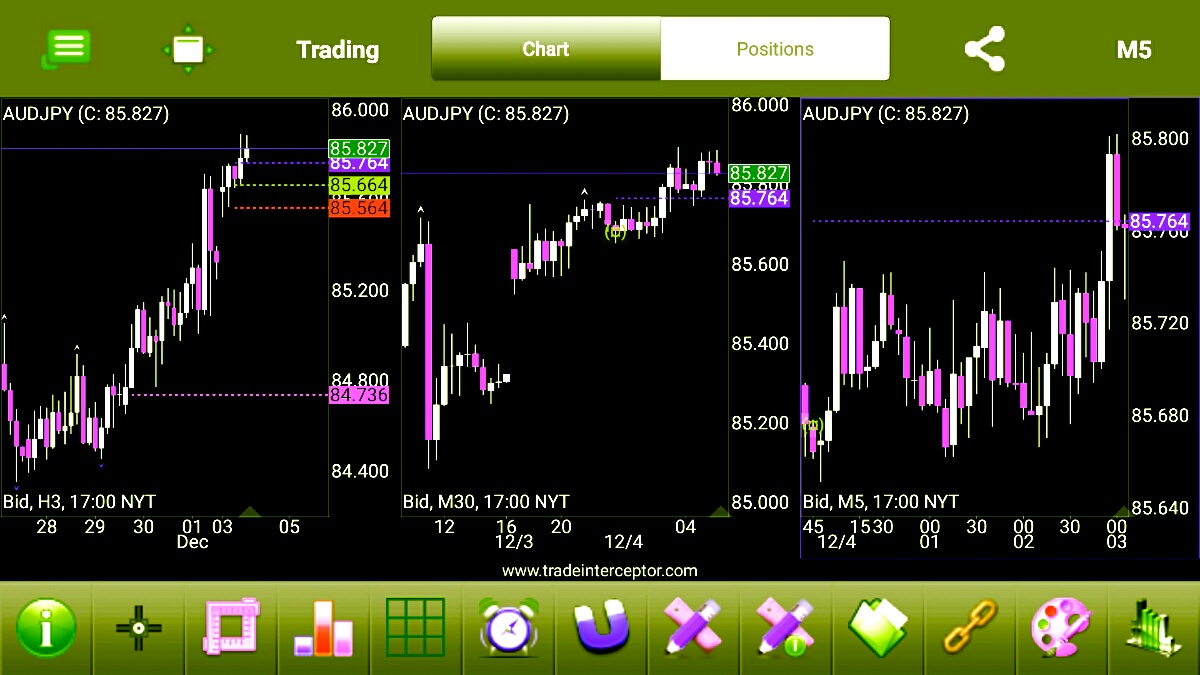Open the green folder templates
The width and height of the screenshot is (1200, 675).
(878, 628)
